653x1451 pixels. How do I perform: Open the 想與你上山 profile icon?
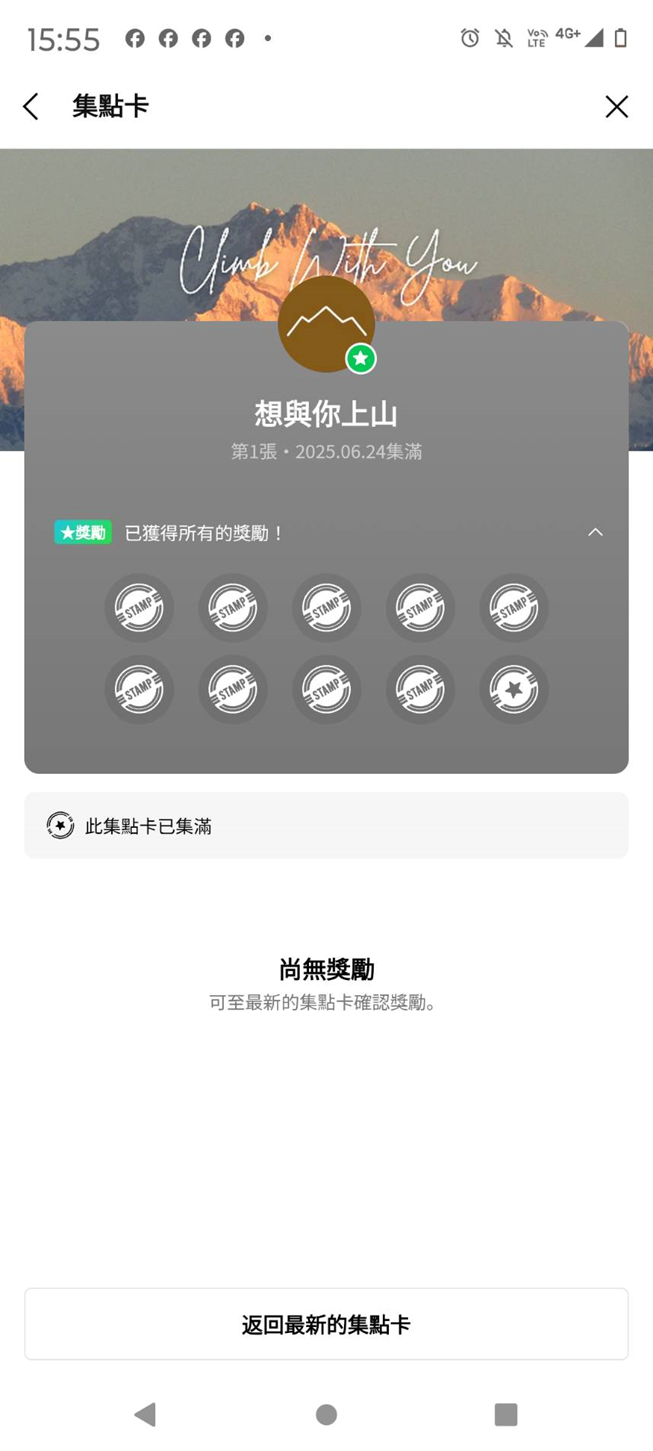click(326, 324)
